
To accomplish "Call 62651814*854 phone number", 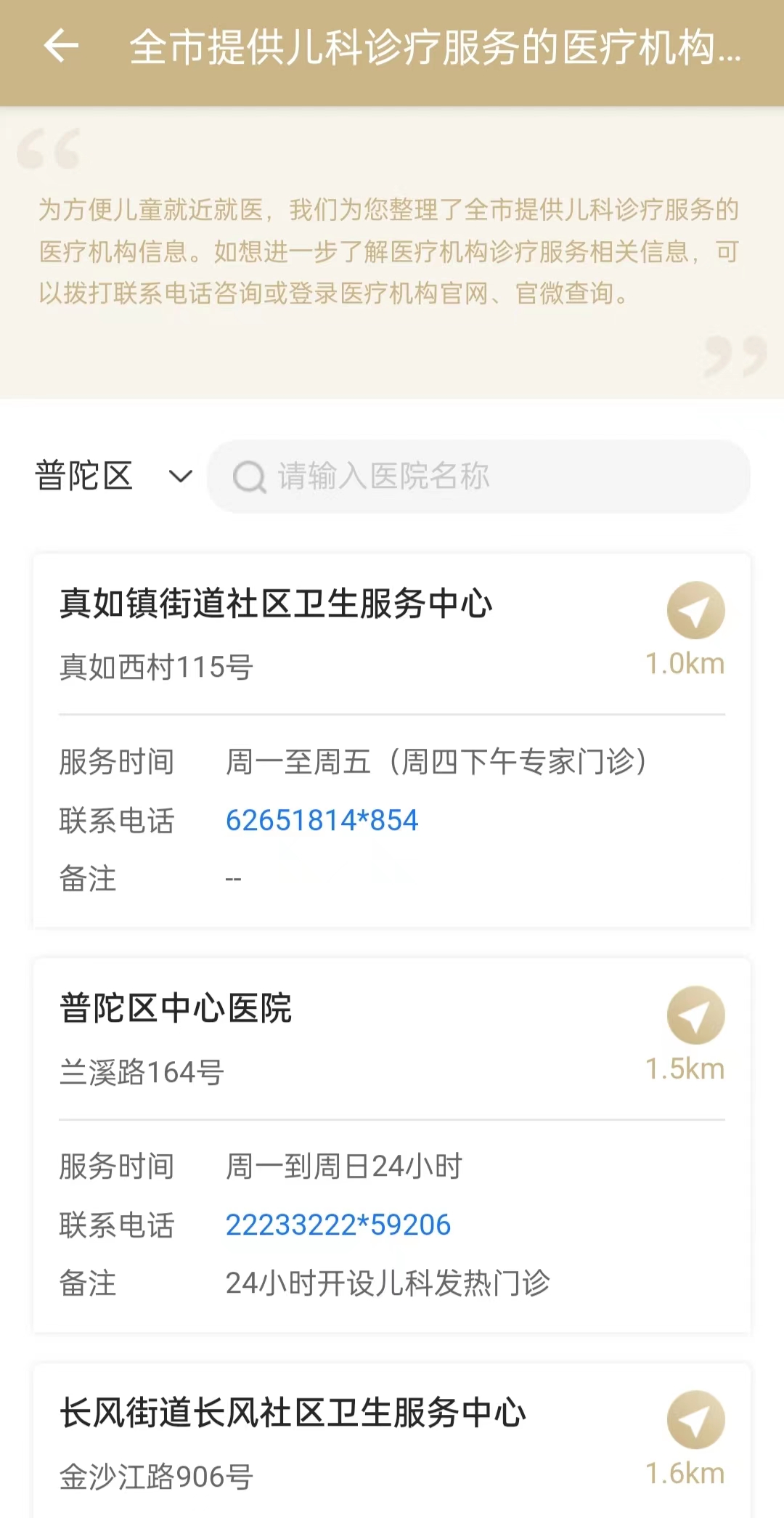I will coord(322,821).
